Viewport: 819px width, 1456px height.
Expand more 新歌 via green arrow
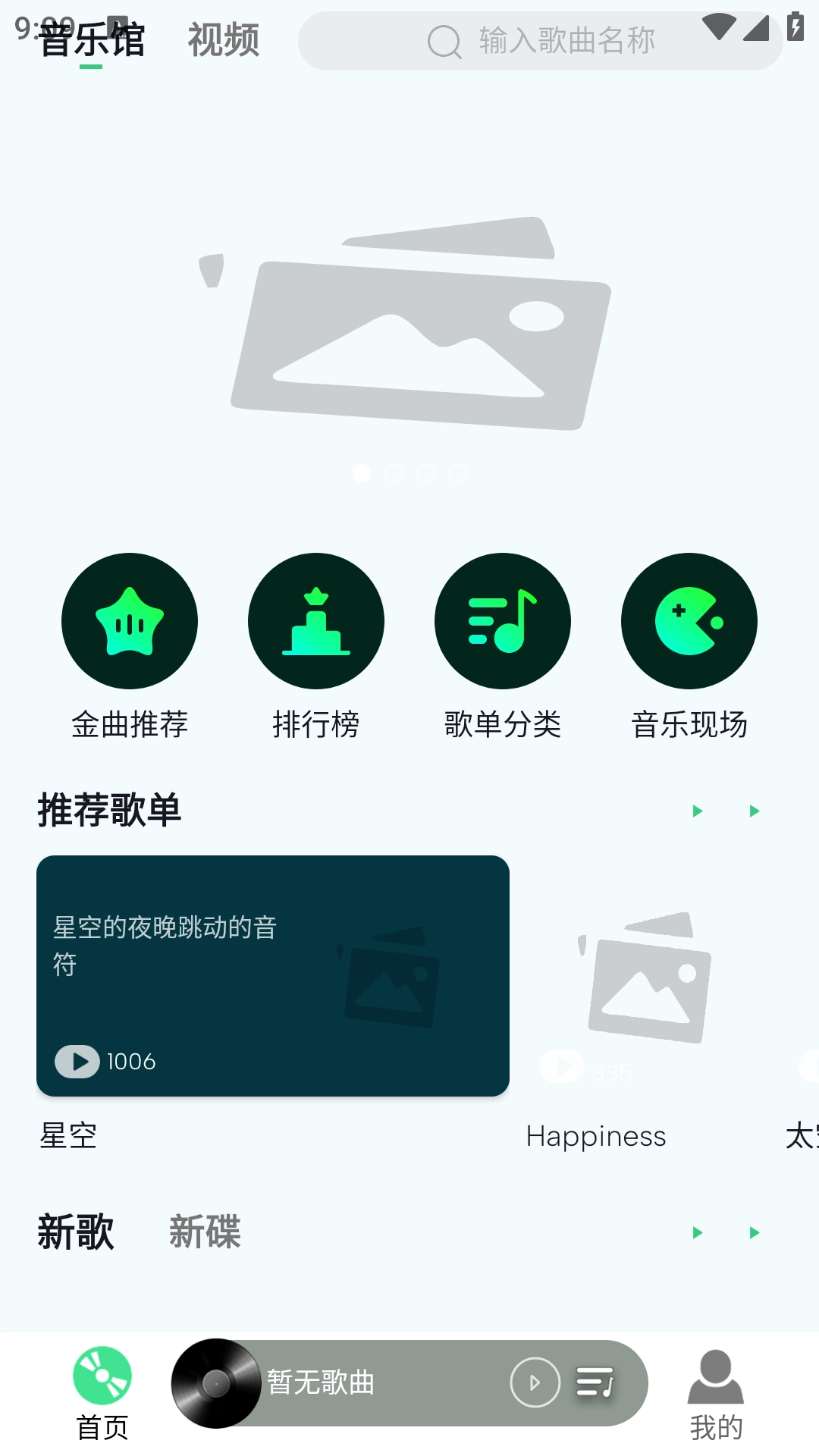[x=698, y=1232]
